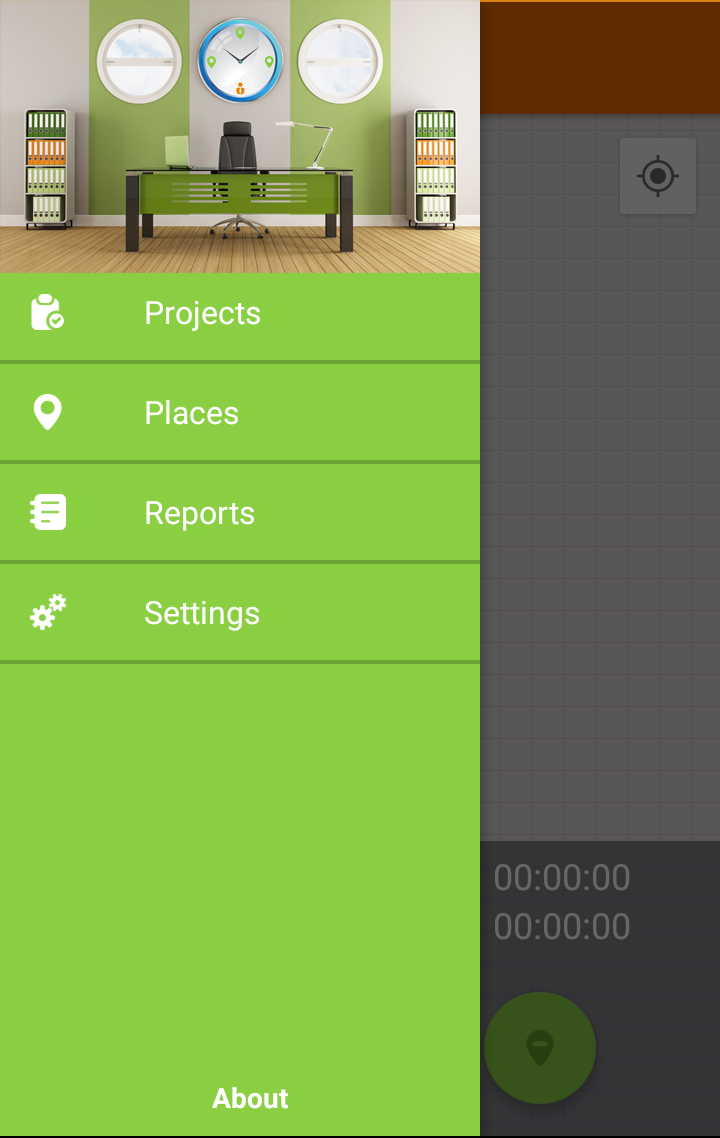This screenshot has height=1138, width=720.
Task: Center map on my location
Action: click(657, 177)
